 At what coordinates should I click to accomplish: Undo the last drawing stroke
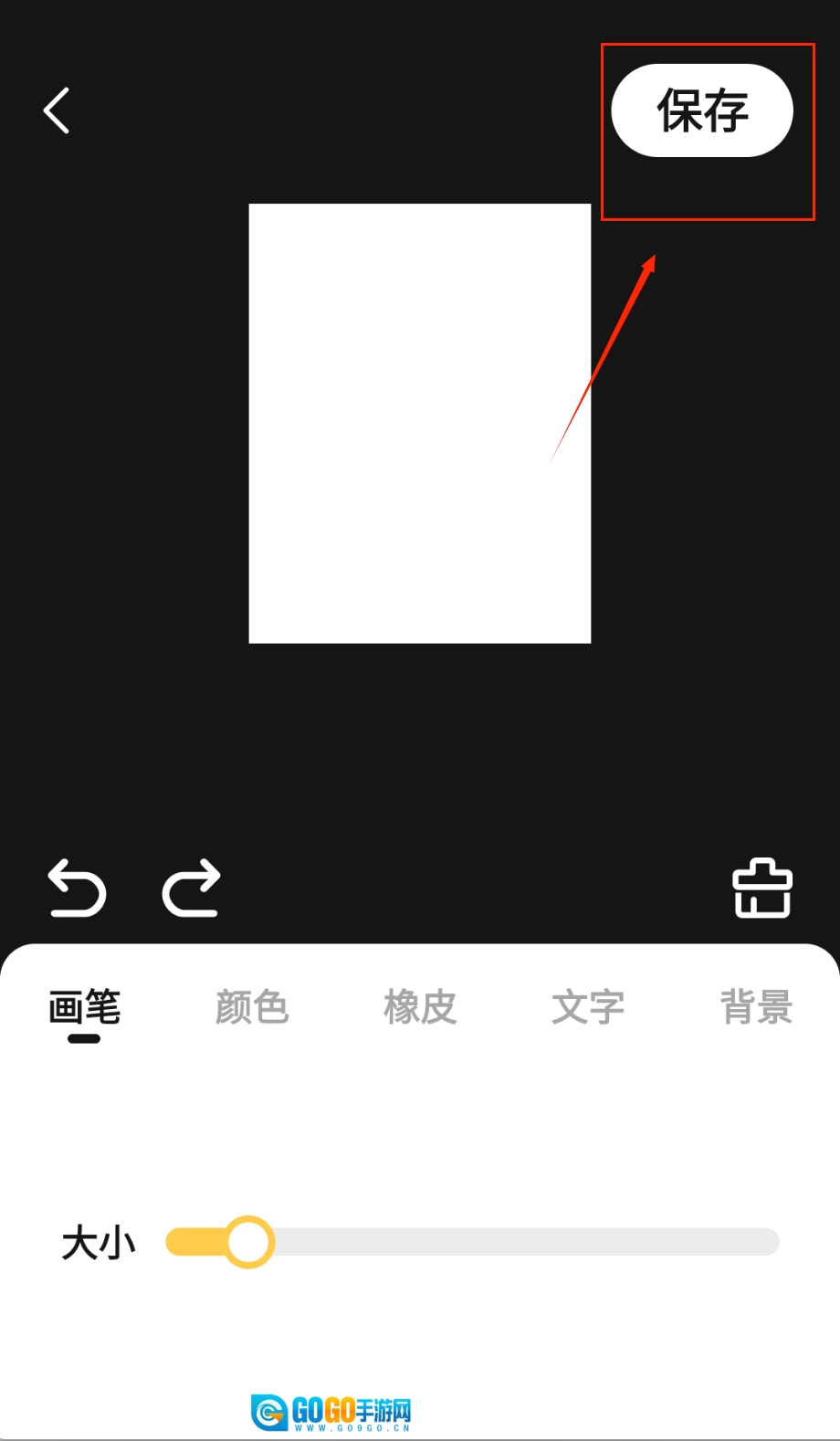click(77, 888)
